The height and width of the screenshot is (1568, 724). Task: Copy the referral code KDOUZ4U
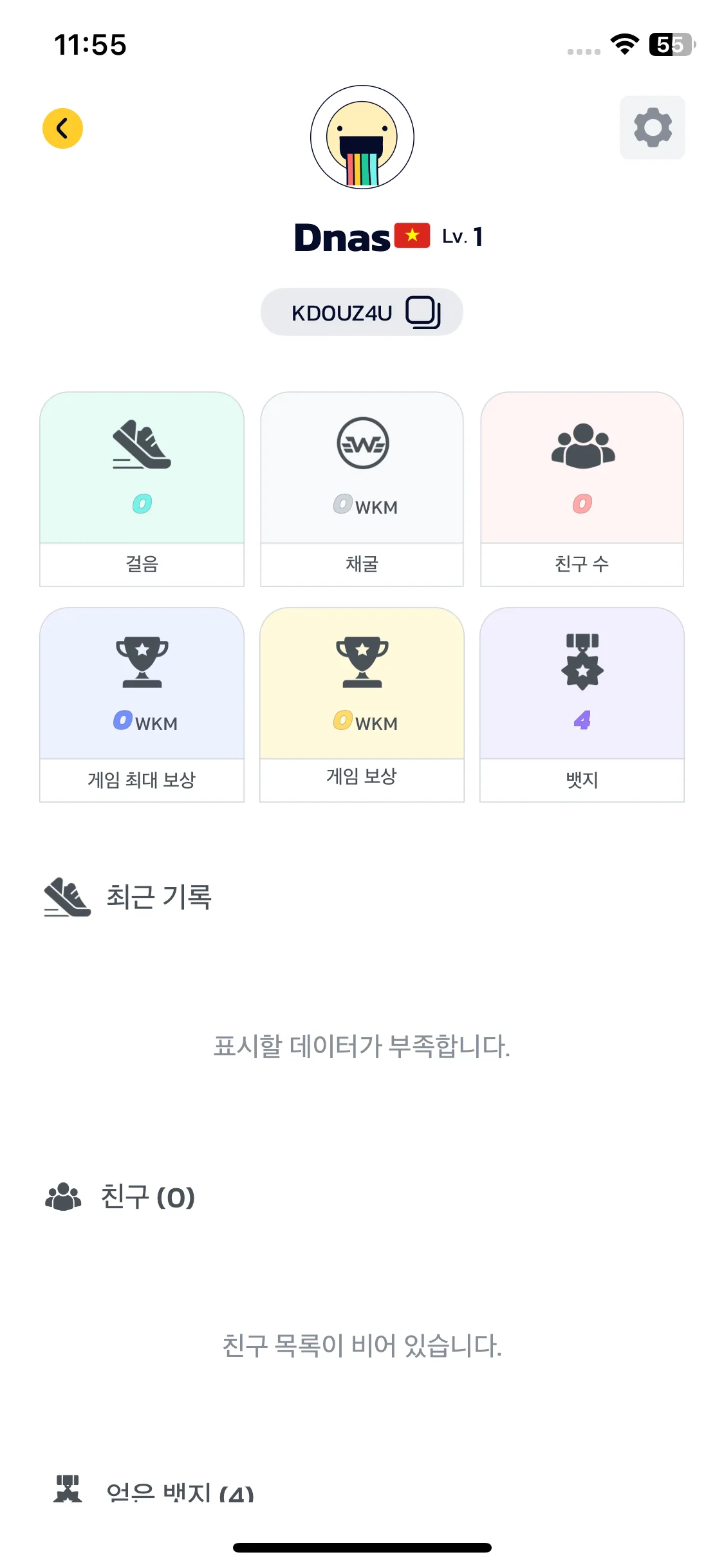tap(423, 312)
